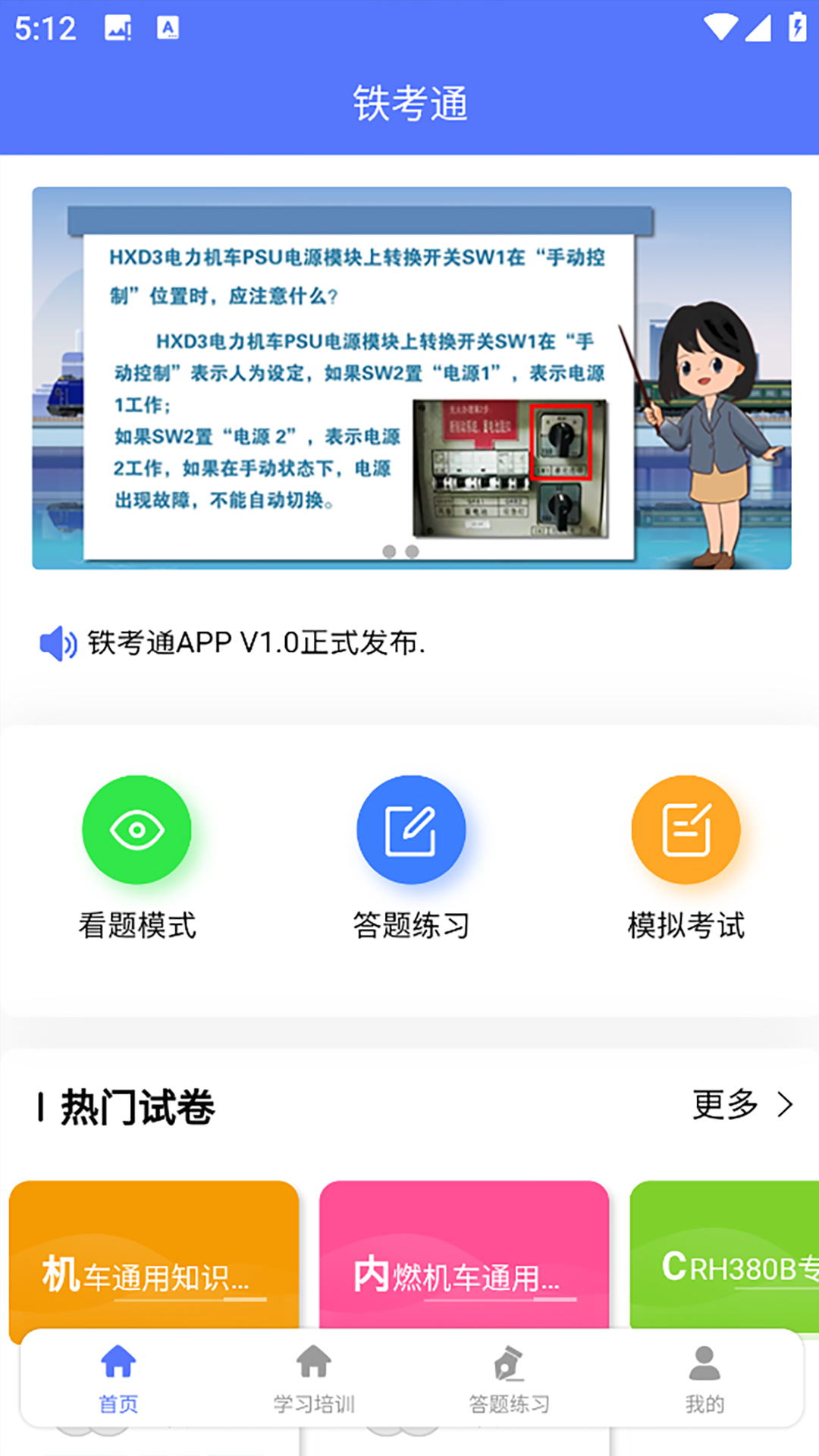Viewport: 819px width, 1456px height.
Task: Click the 更多 link next to 热门试卷
Action: click(726, 1106)
